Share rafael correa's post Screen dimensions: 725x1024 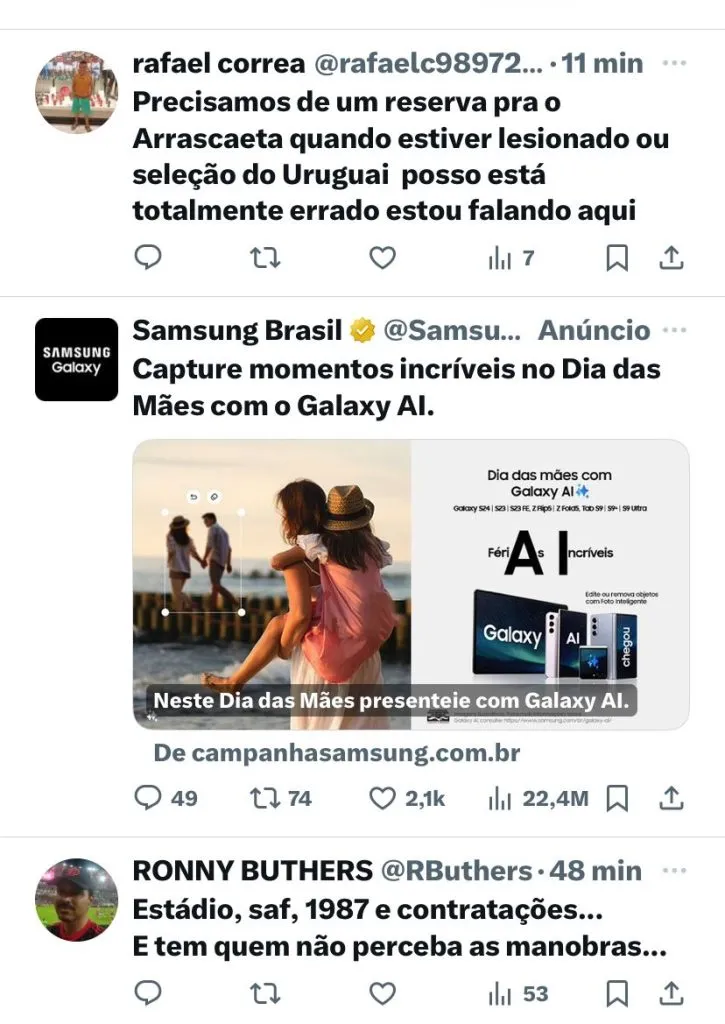(672, 258)
